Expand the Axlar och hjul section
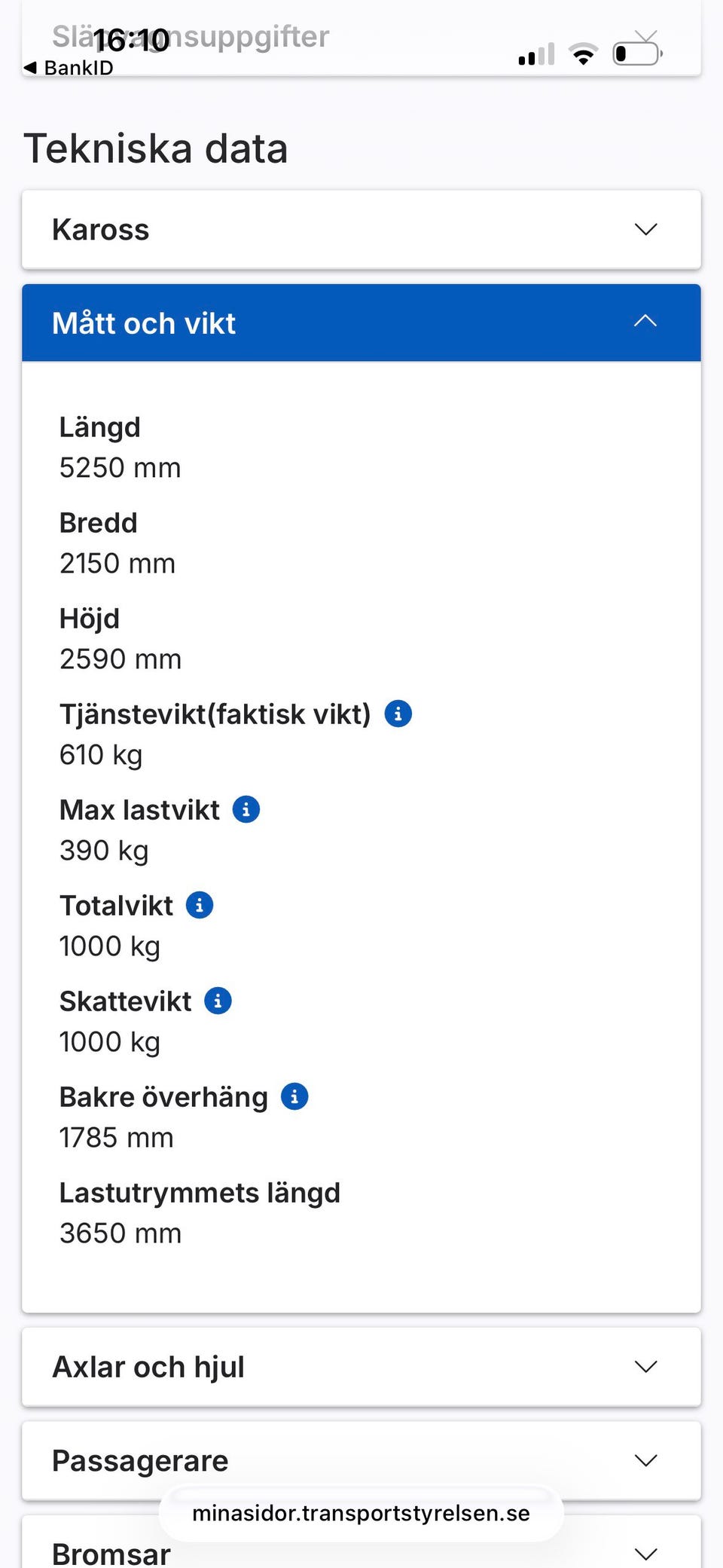 pos(361,1367)
